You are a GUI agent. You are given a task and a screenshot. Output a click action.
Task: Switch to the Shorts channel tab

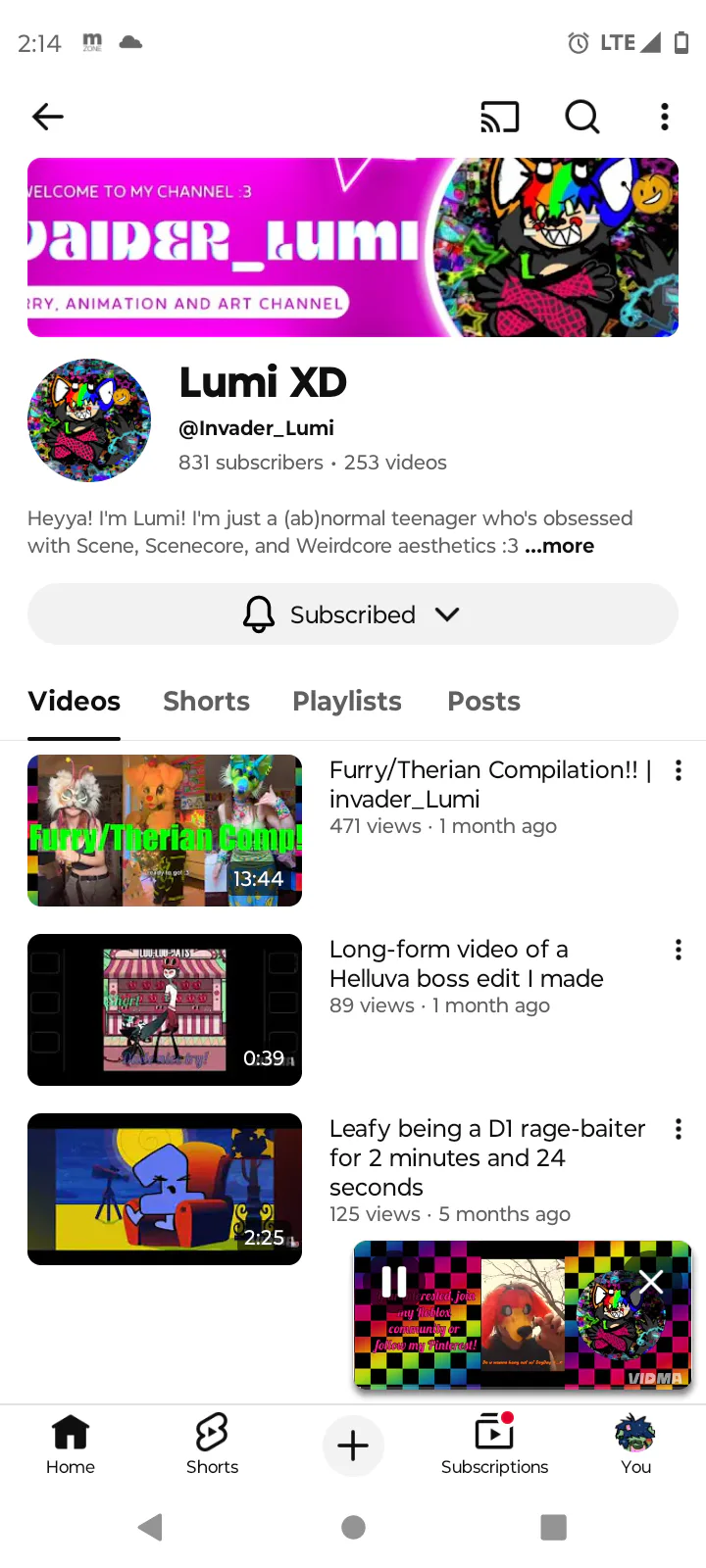(x=206, y=702)
